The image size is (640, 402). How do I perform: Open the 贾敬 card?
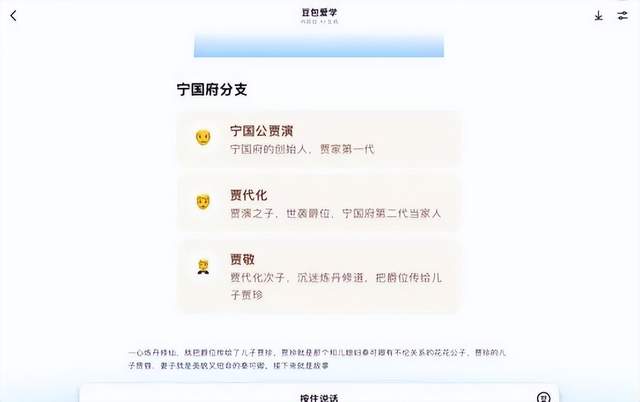[x=319, y=274]
